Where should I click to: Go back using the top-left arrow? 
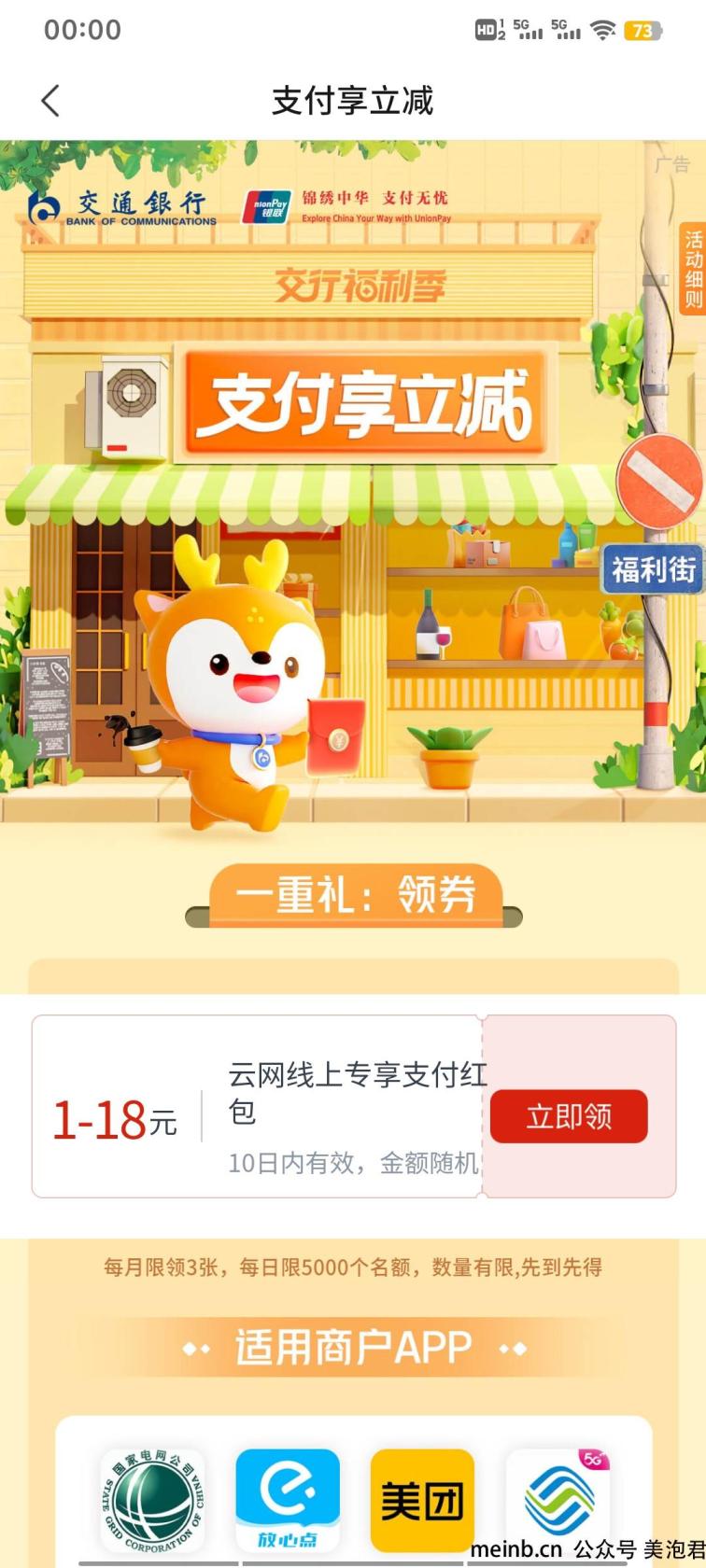pos(50,101)
